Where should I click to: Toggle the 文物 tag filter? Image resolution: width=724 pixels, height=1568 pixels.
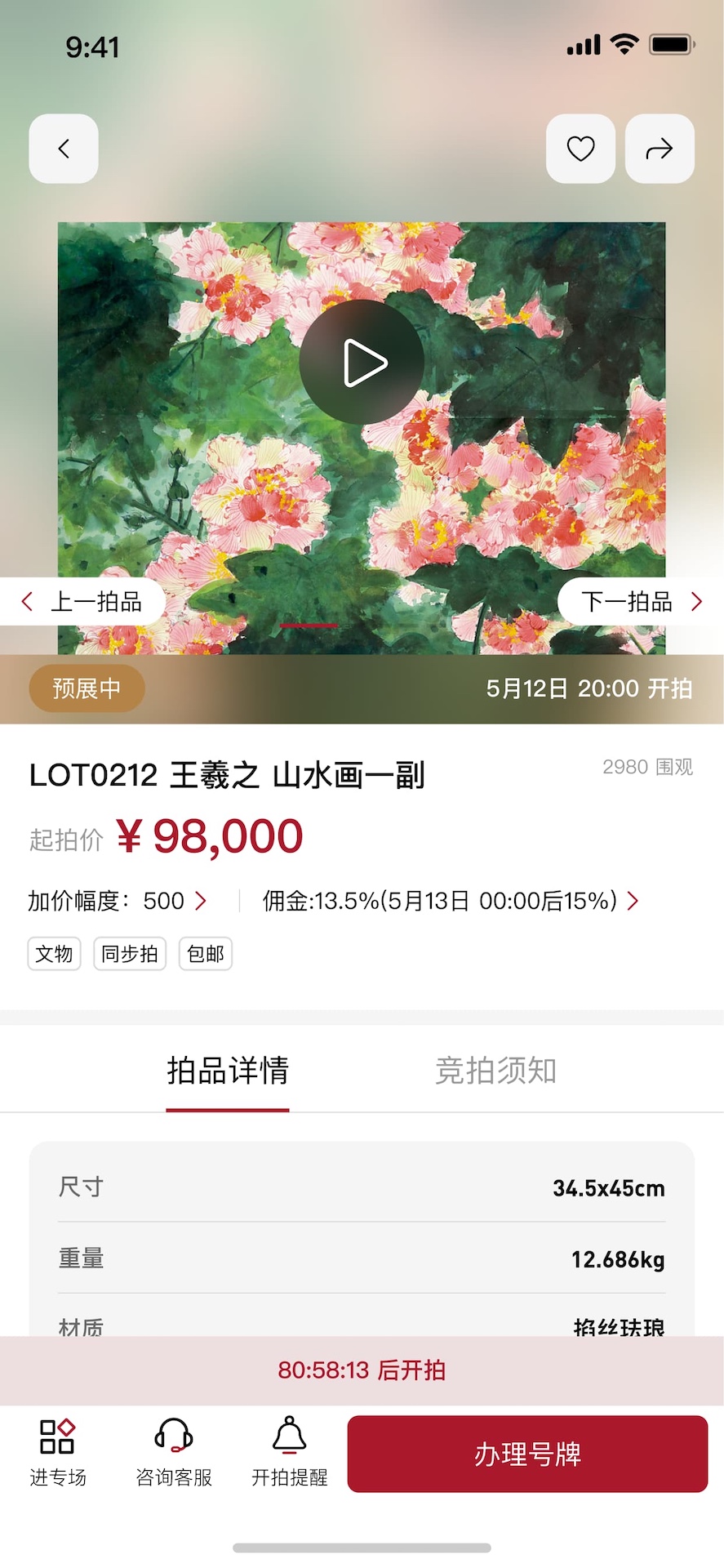[x=54, y=953]
